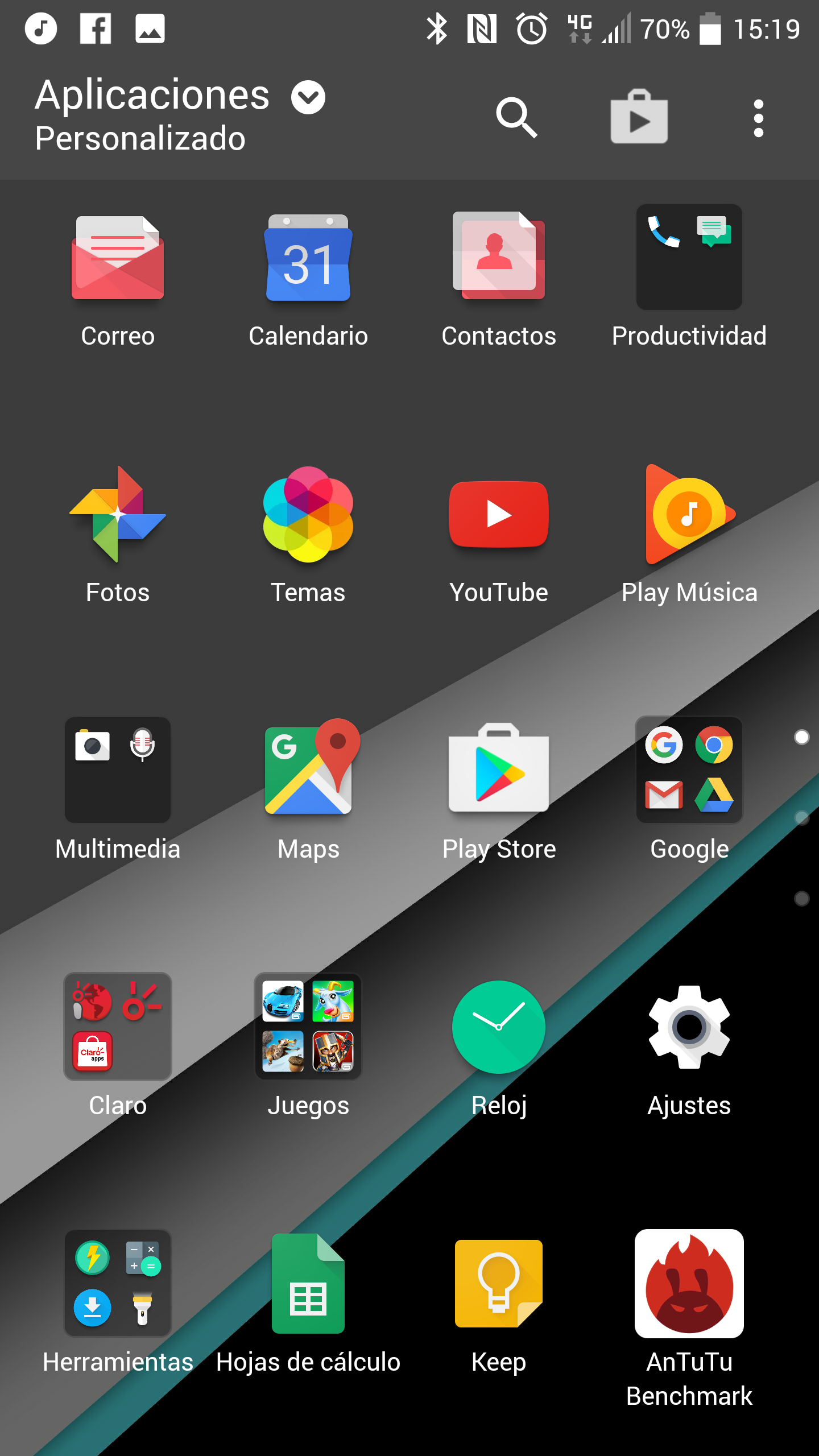Open Ajustes settings

coord(689,1028)
